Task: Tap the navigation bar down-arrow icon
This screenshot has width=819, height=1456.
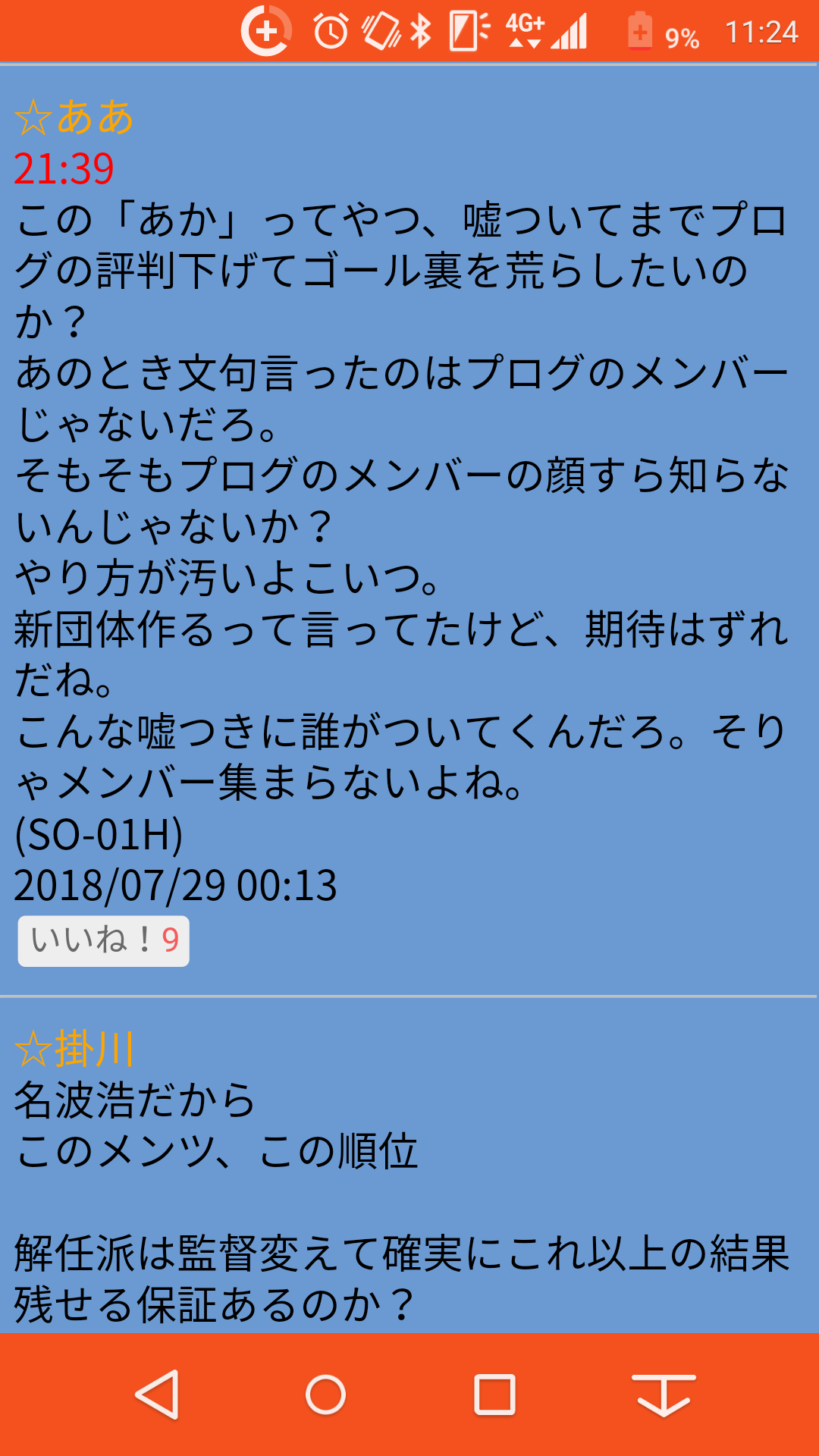Action: pyautogui.click(x=664, y=1394)
